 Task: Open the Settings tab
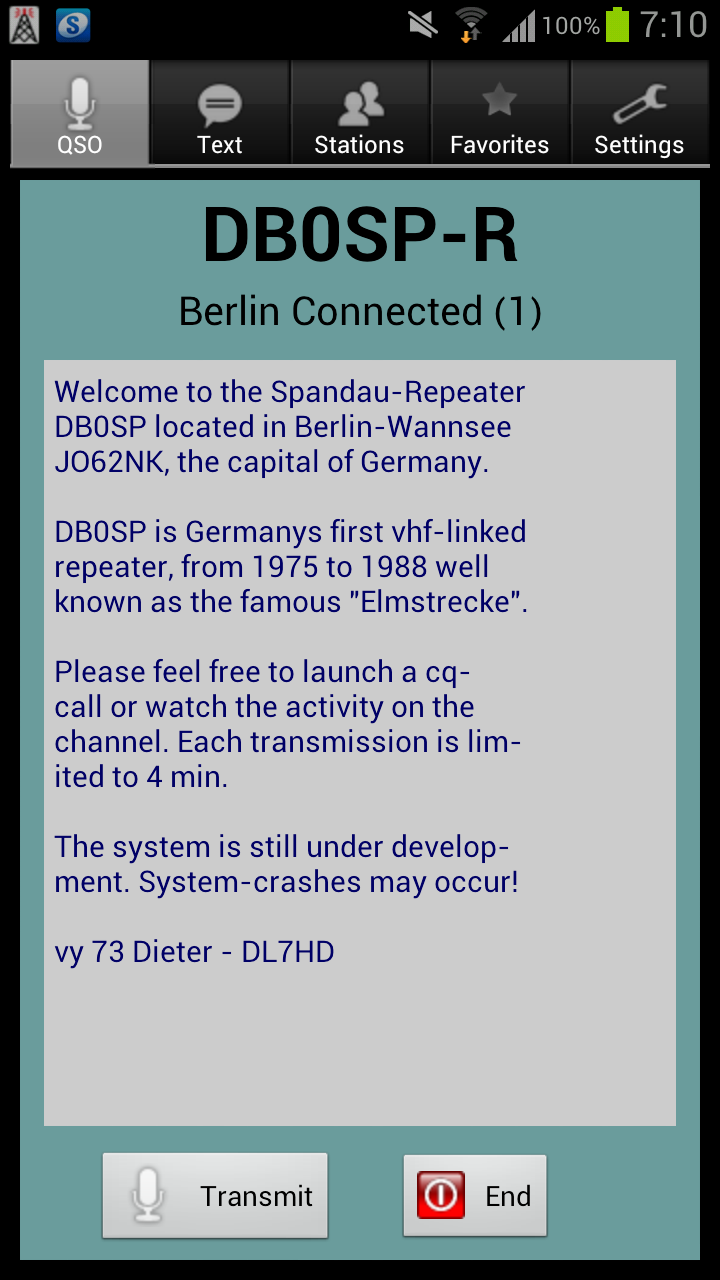(640, 112)
